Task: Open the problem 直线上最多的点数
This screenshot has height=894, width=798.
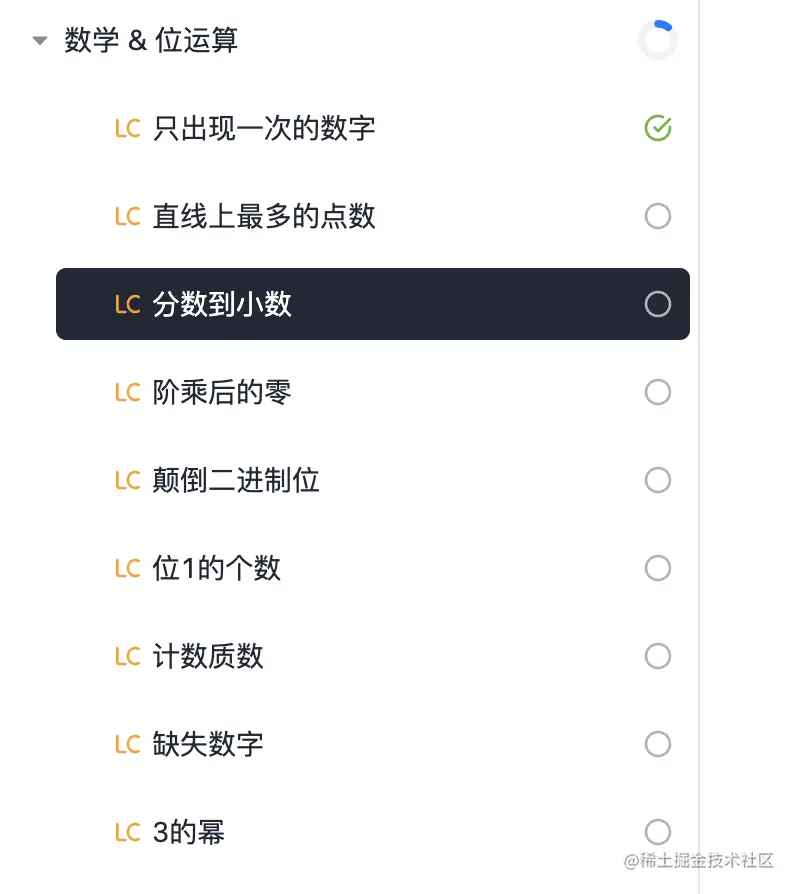Action: point(264,216)
